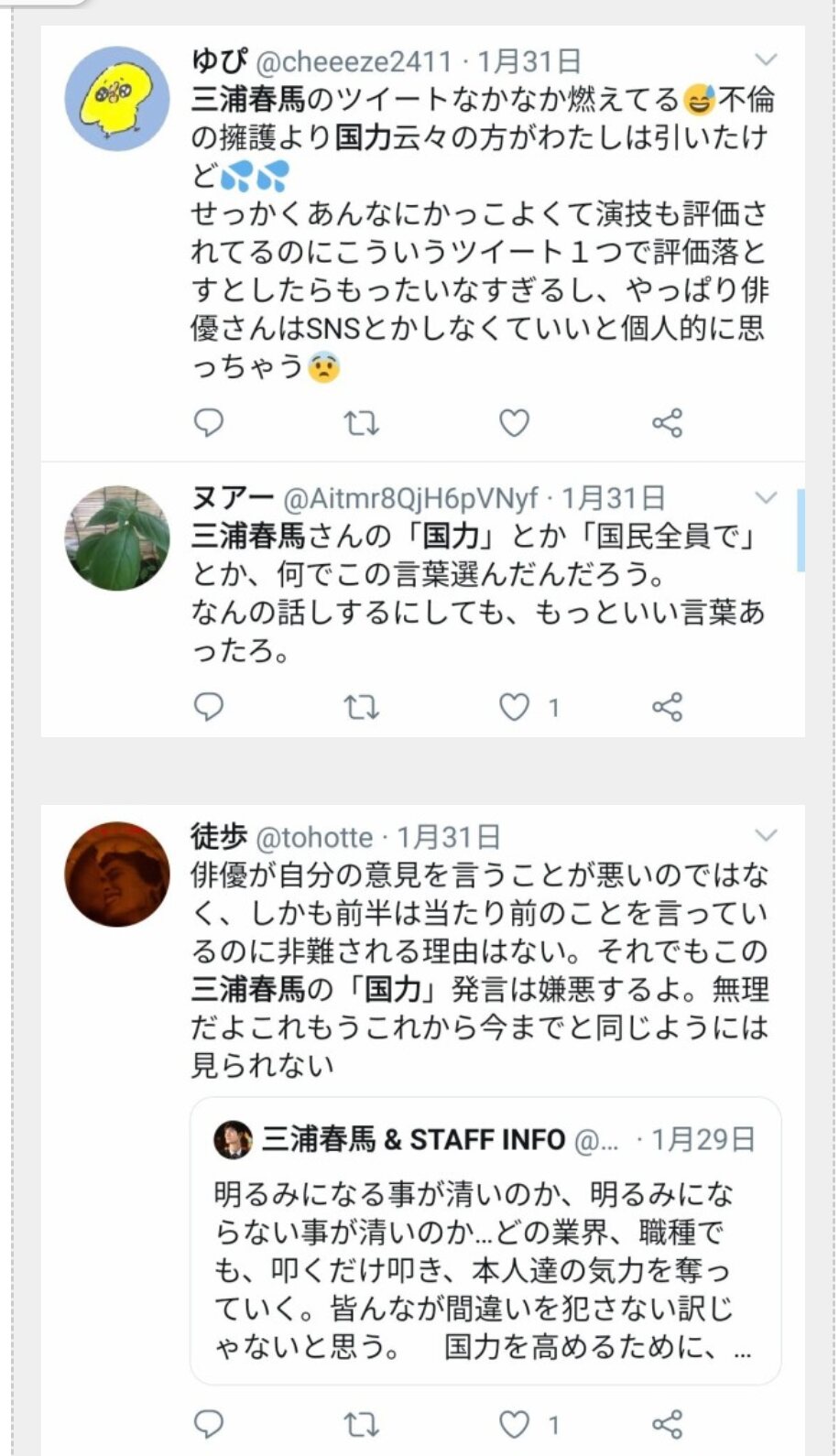Image resolution: width=839 pixels, height=1456 pixels.
Task: Share ゆび's tweet
Action: tap(667, 423)
